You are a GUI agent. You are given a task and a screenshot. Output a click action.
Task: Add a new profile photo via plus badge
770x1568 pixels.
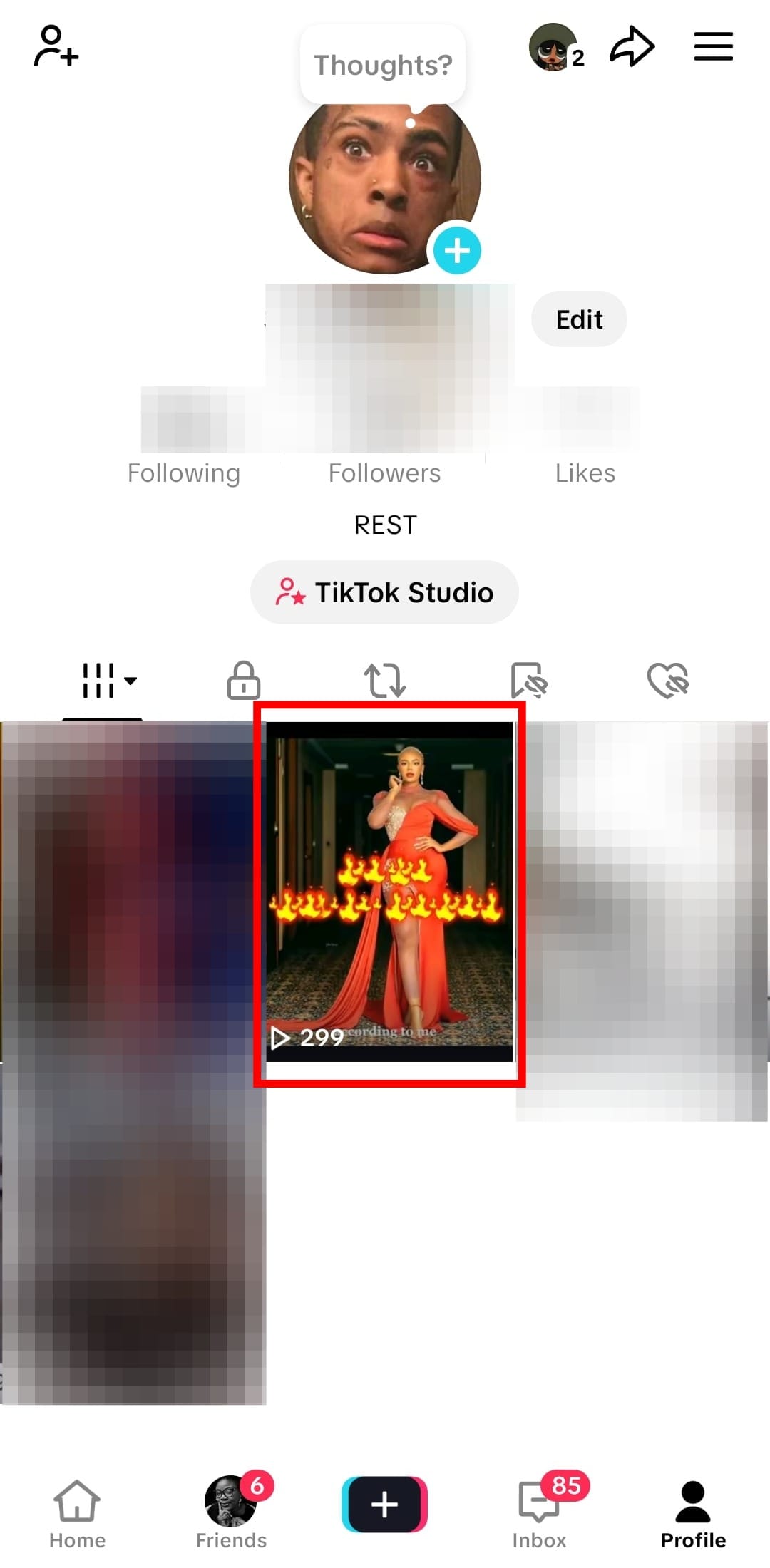pyautogui.click(x=457, y=250)
